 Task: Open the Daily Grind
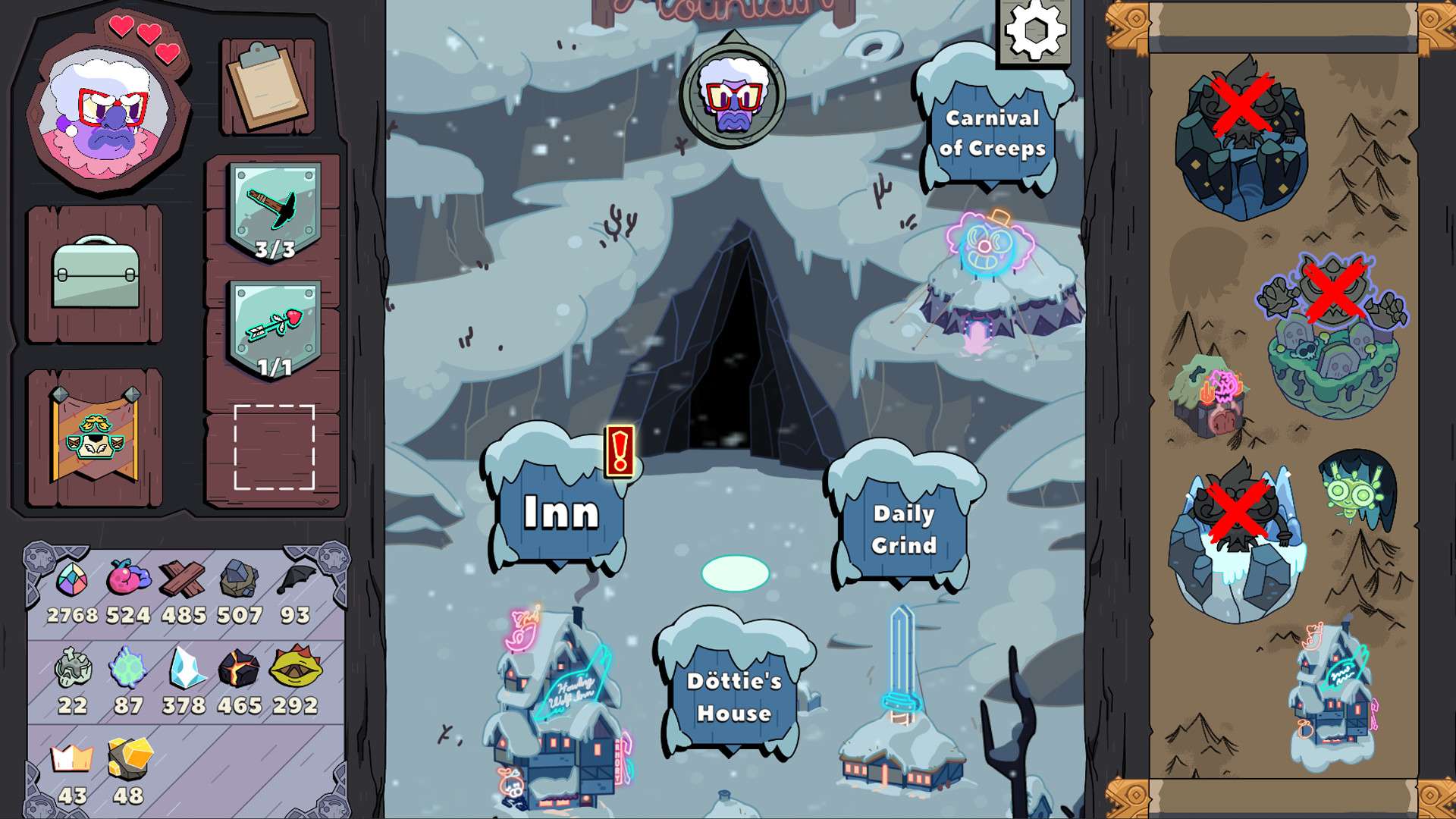pyautogui.click(x=903, y=529)
